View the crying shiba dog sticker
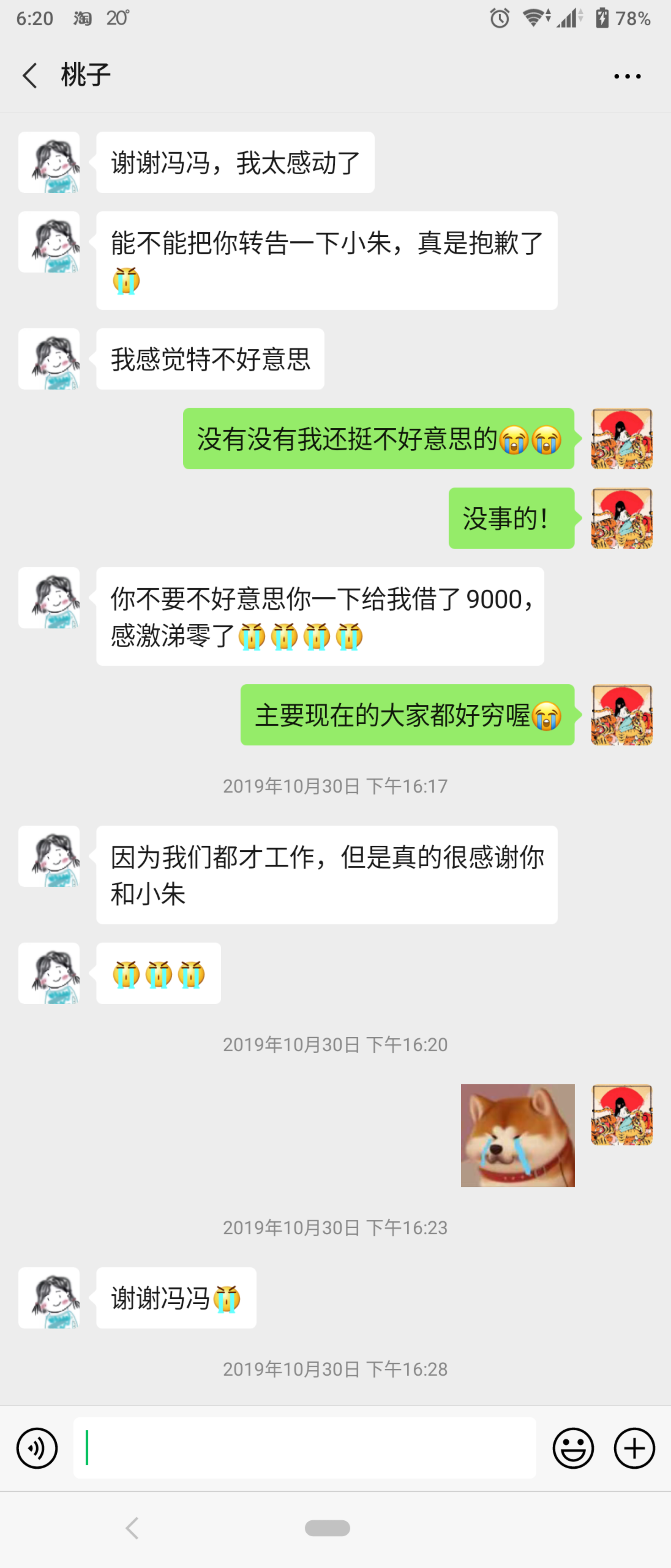 (517, 1135)
